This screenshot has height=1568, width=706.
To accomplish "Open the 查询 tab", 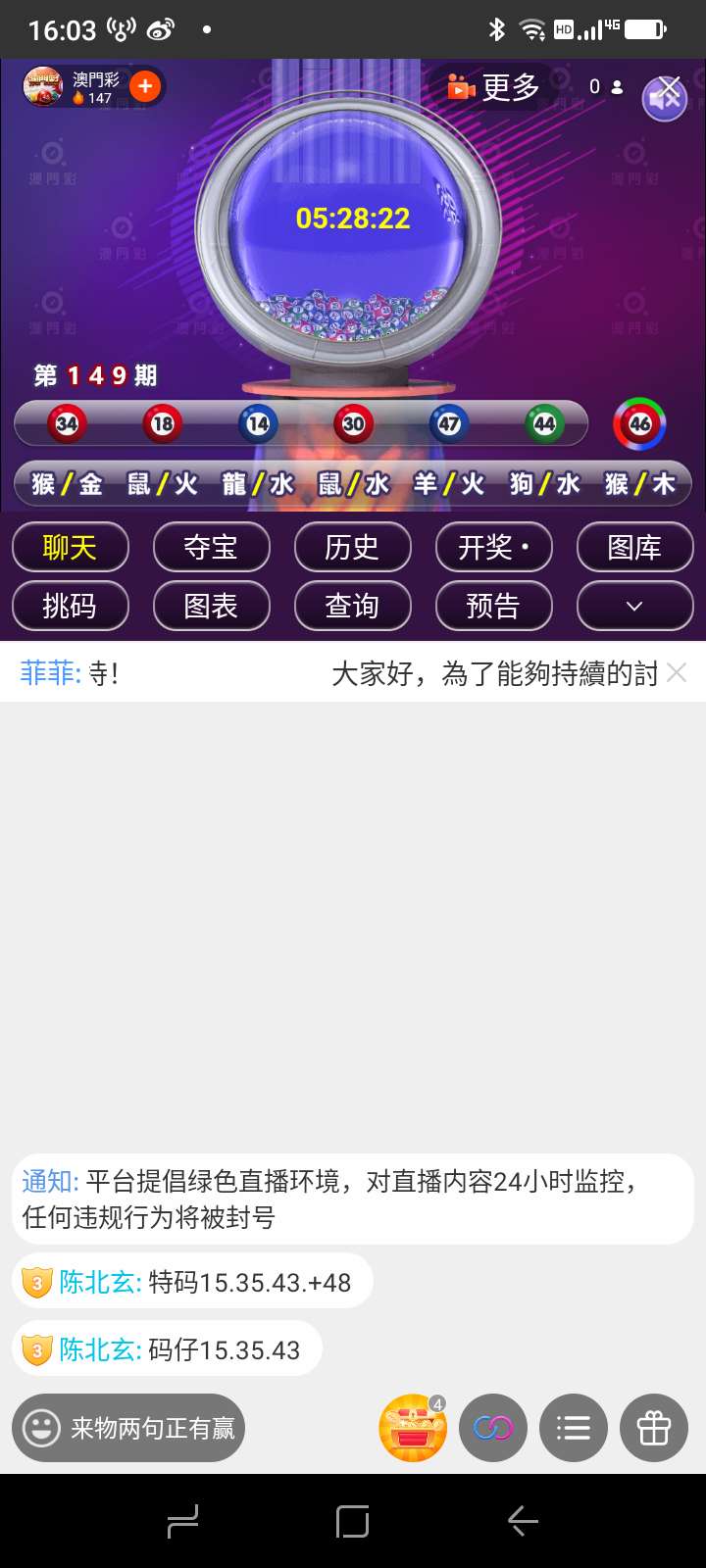I will 352,606.
